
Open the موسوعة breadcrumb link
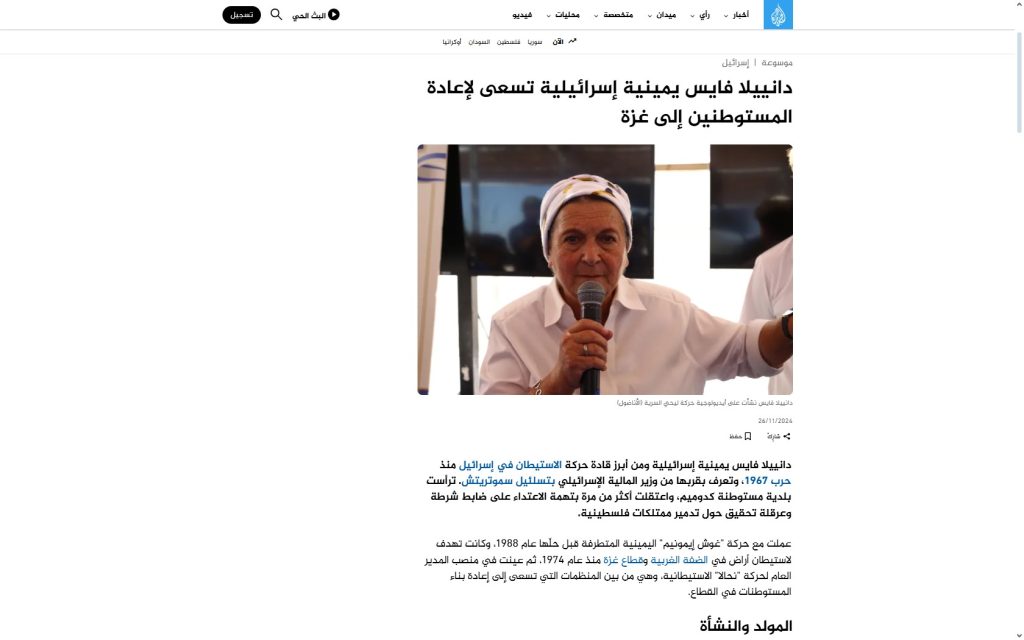click(777, 62)
